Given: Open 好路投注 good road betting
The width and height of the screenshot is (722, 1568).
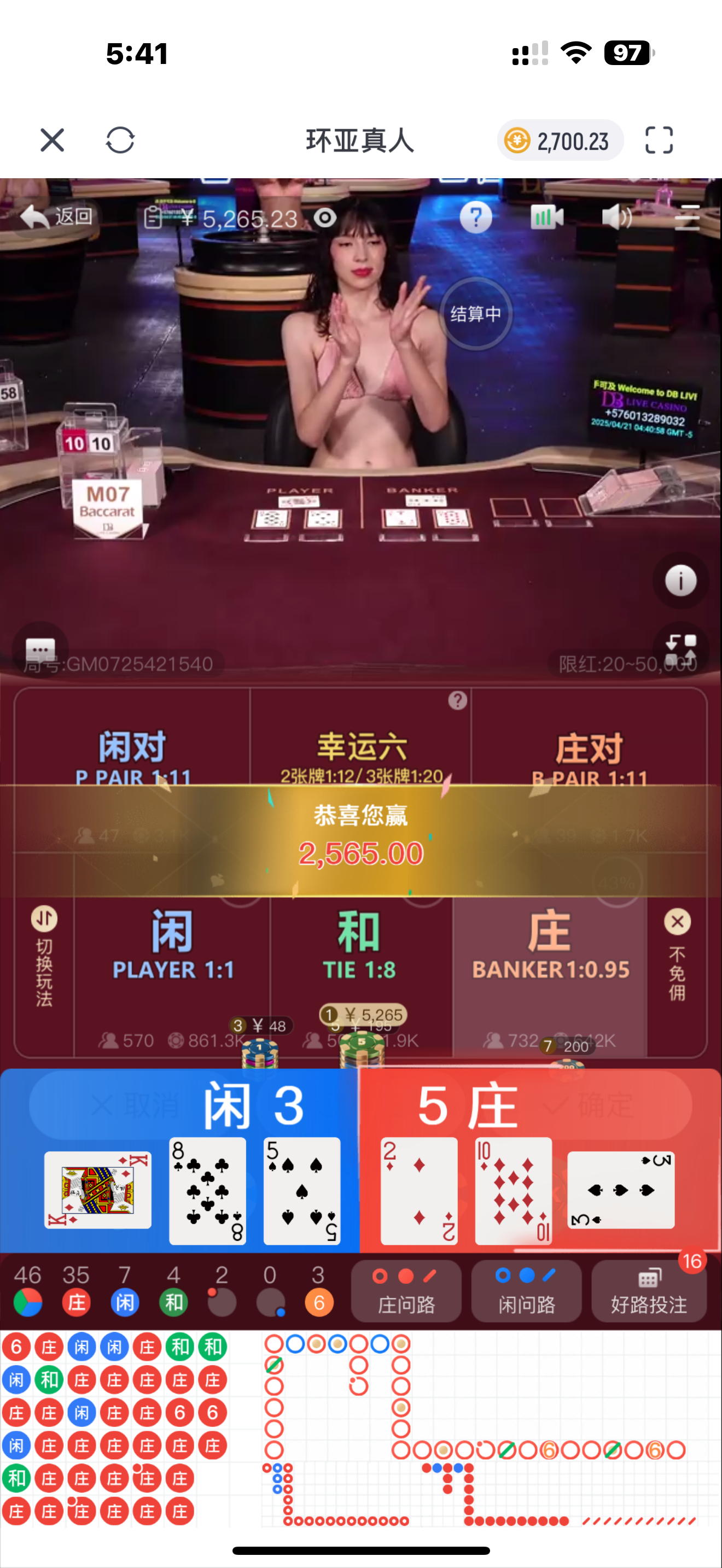Looking at the screenshot, I should coord(648,1291).
